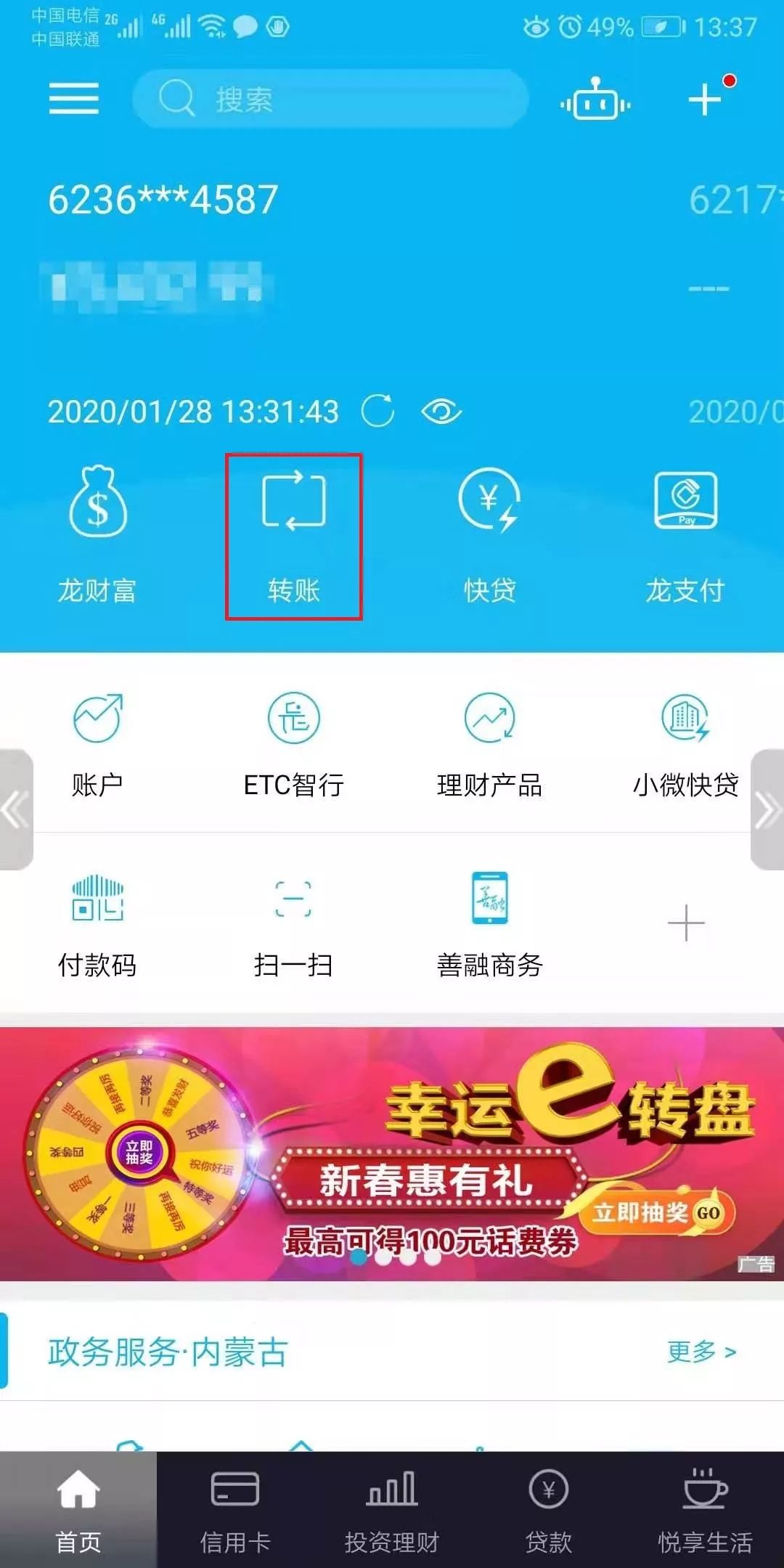Image resolution: width=784 pixels, height=1568 pixels.
Task: Open the hamburger drawer menu
Action: pyautogui.click(x=73, y=99)
